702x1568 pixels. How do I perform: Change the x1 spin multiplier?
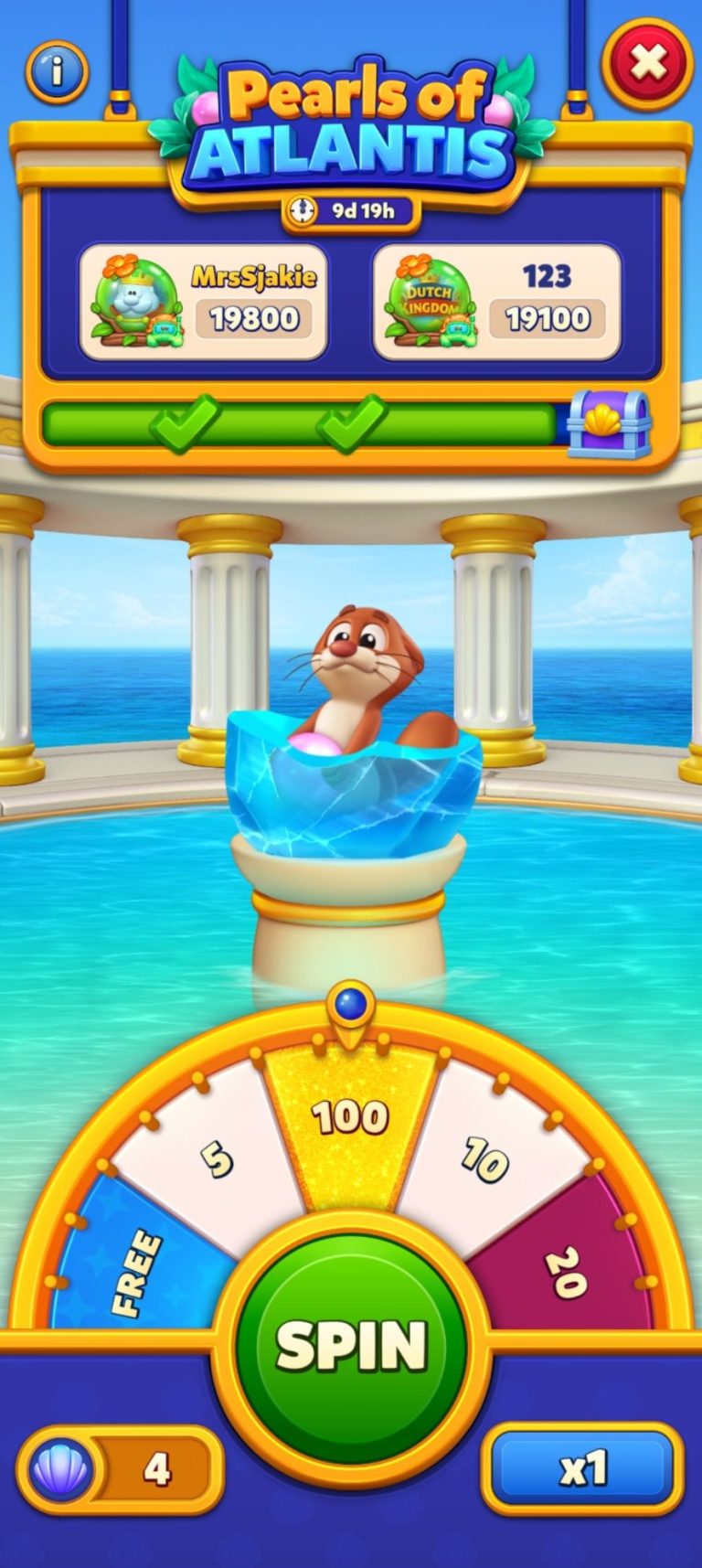pyautogui.click(x=582, y=1468)
